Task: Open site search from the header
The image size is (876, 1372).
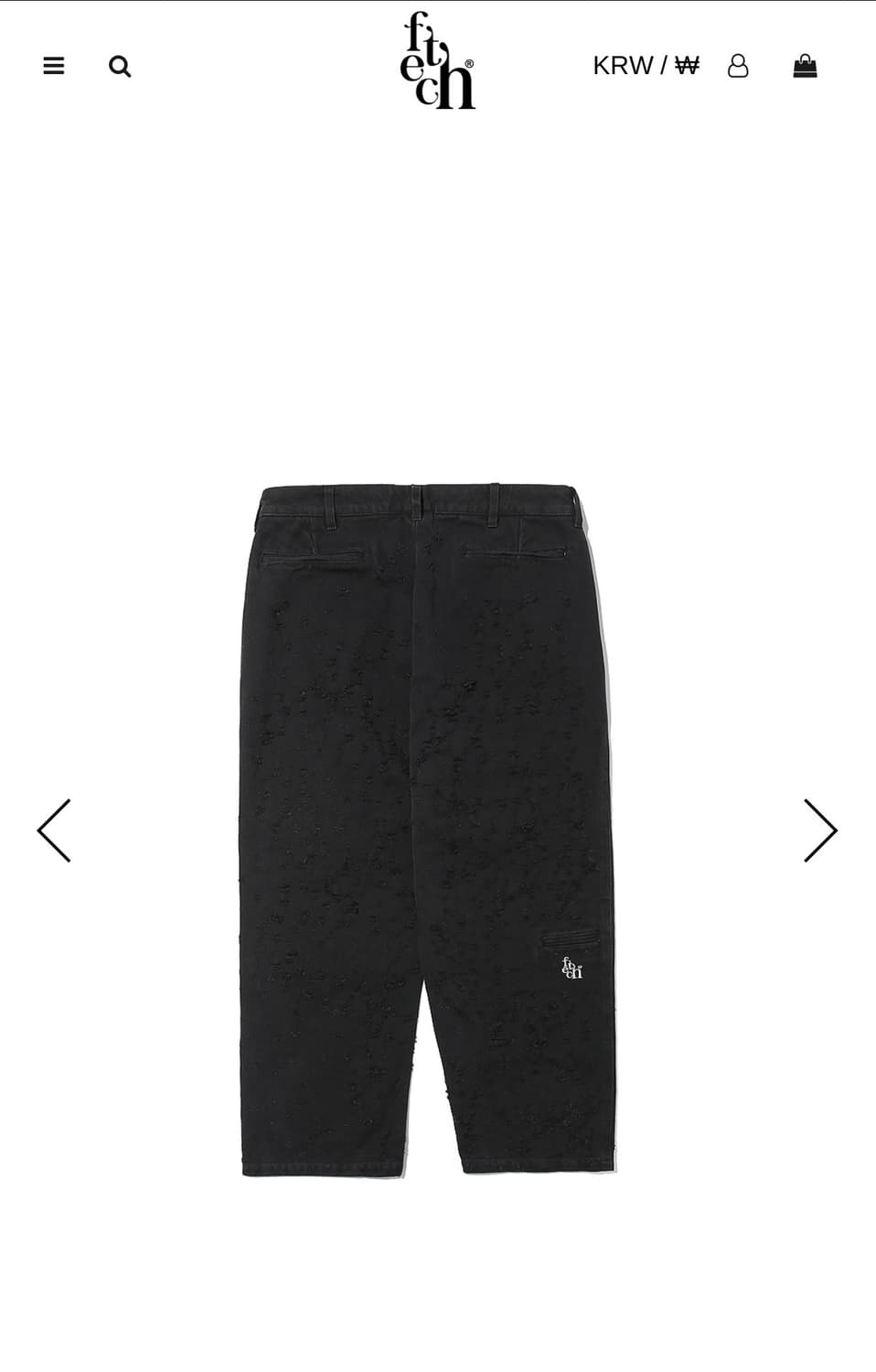Action: [119, 67]
